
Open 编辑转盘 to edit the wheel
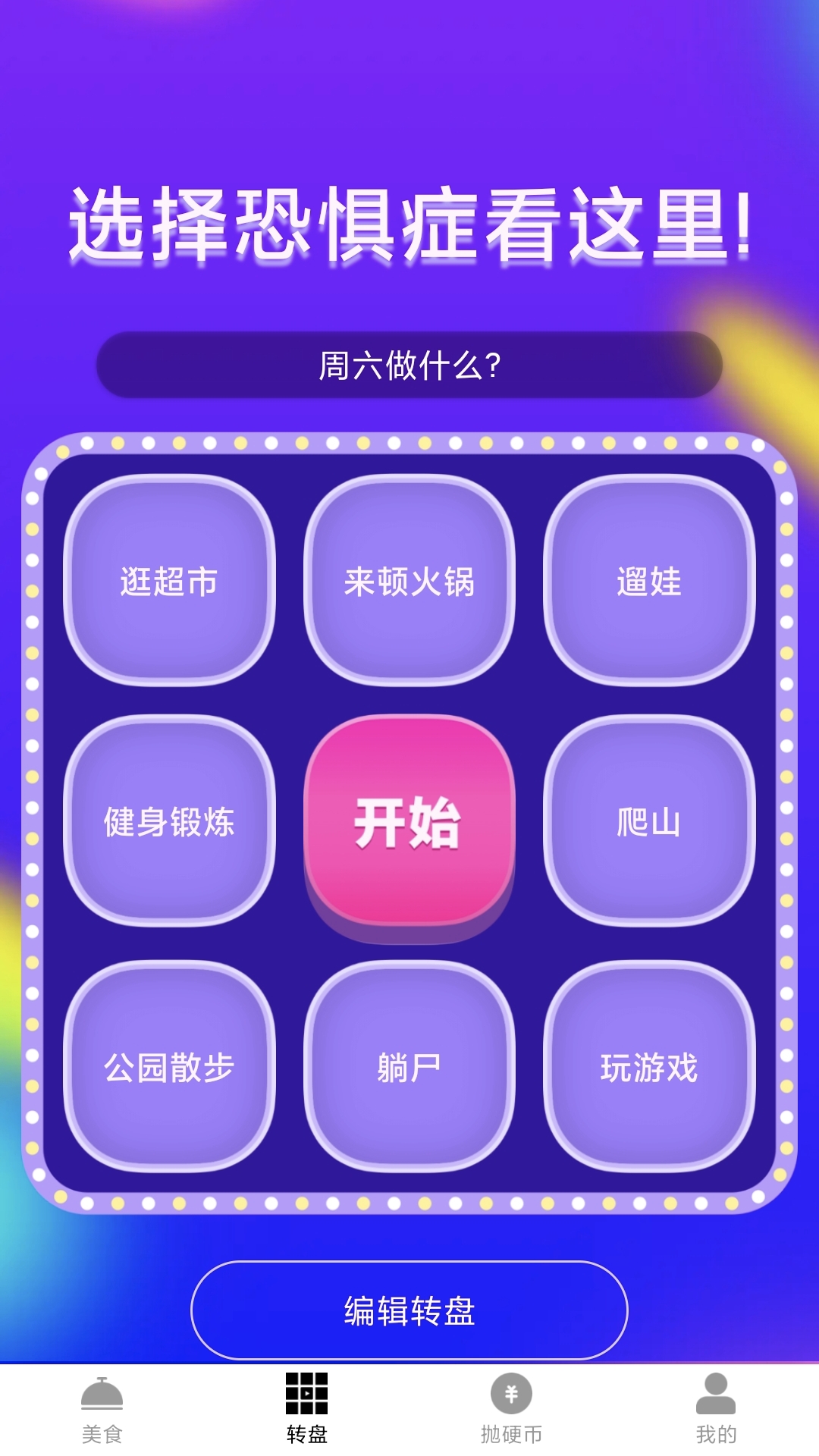409,1310
